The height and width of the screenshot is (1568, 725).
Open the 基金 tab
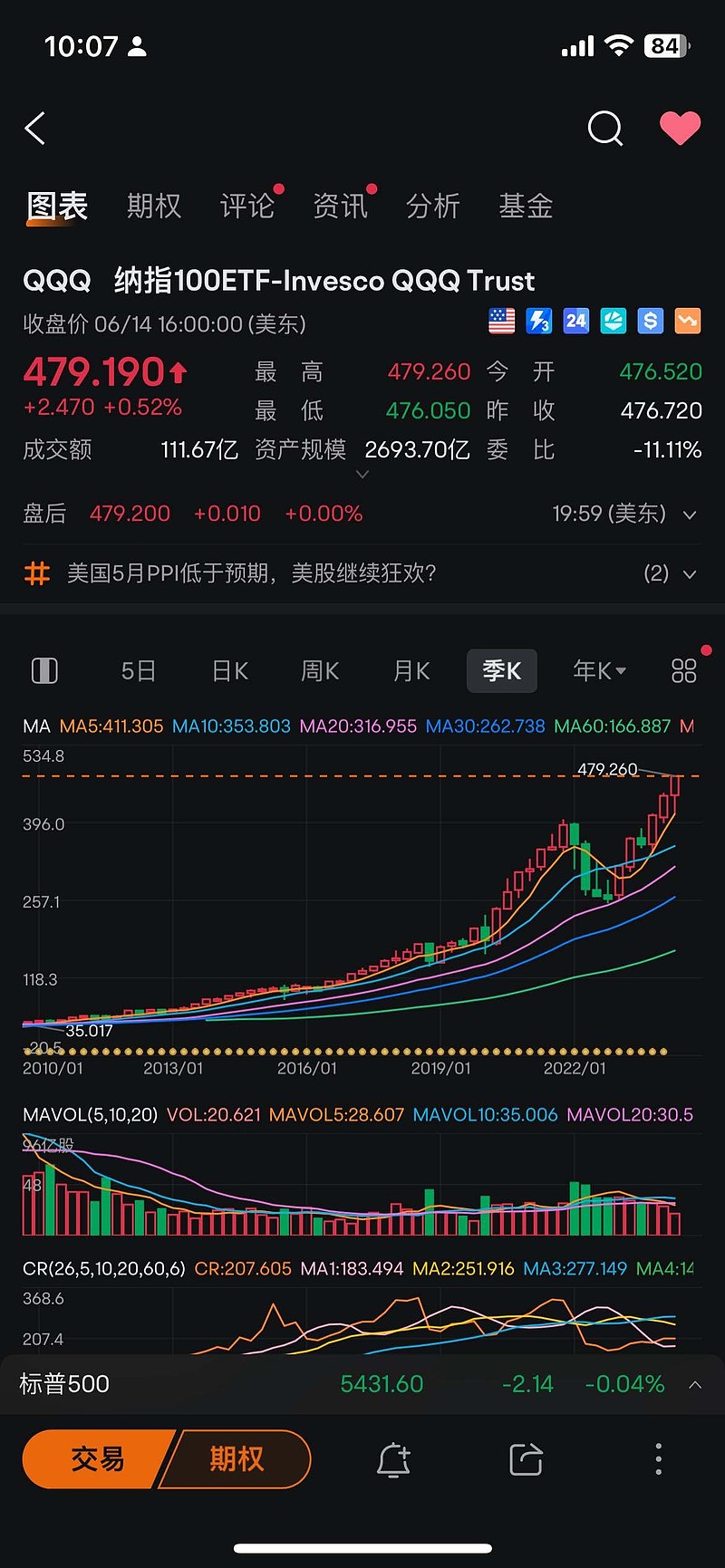click(x=526, y=207)
